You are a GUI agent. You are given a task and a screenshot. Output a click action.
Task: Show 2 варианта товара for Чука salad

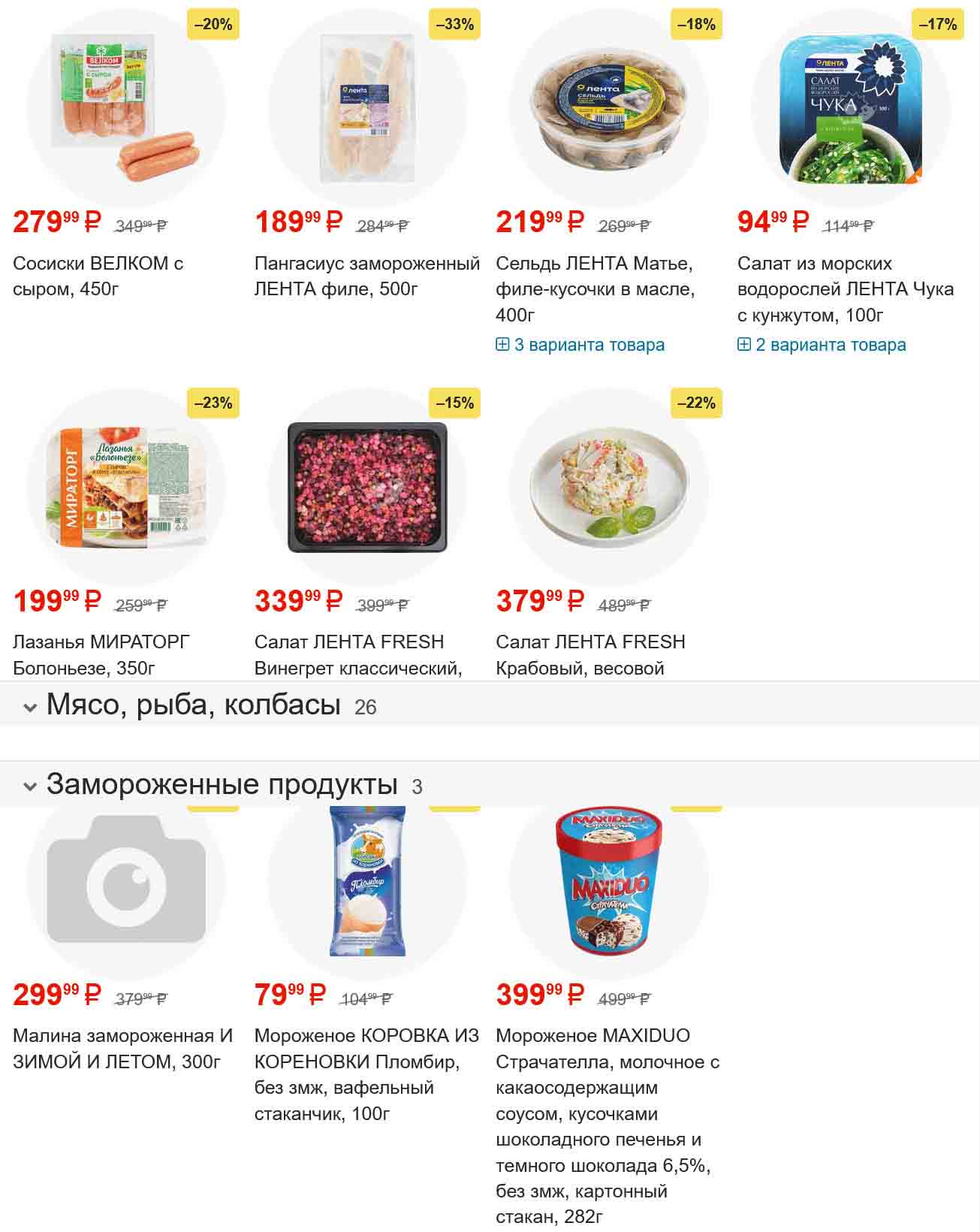pyautogui.click(x=822, y=345)
